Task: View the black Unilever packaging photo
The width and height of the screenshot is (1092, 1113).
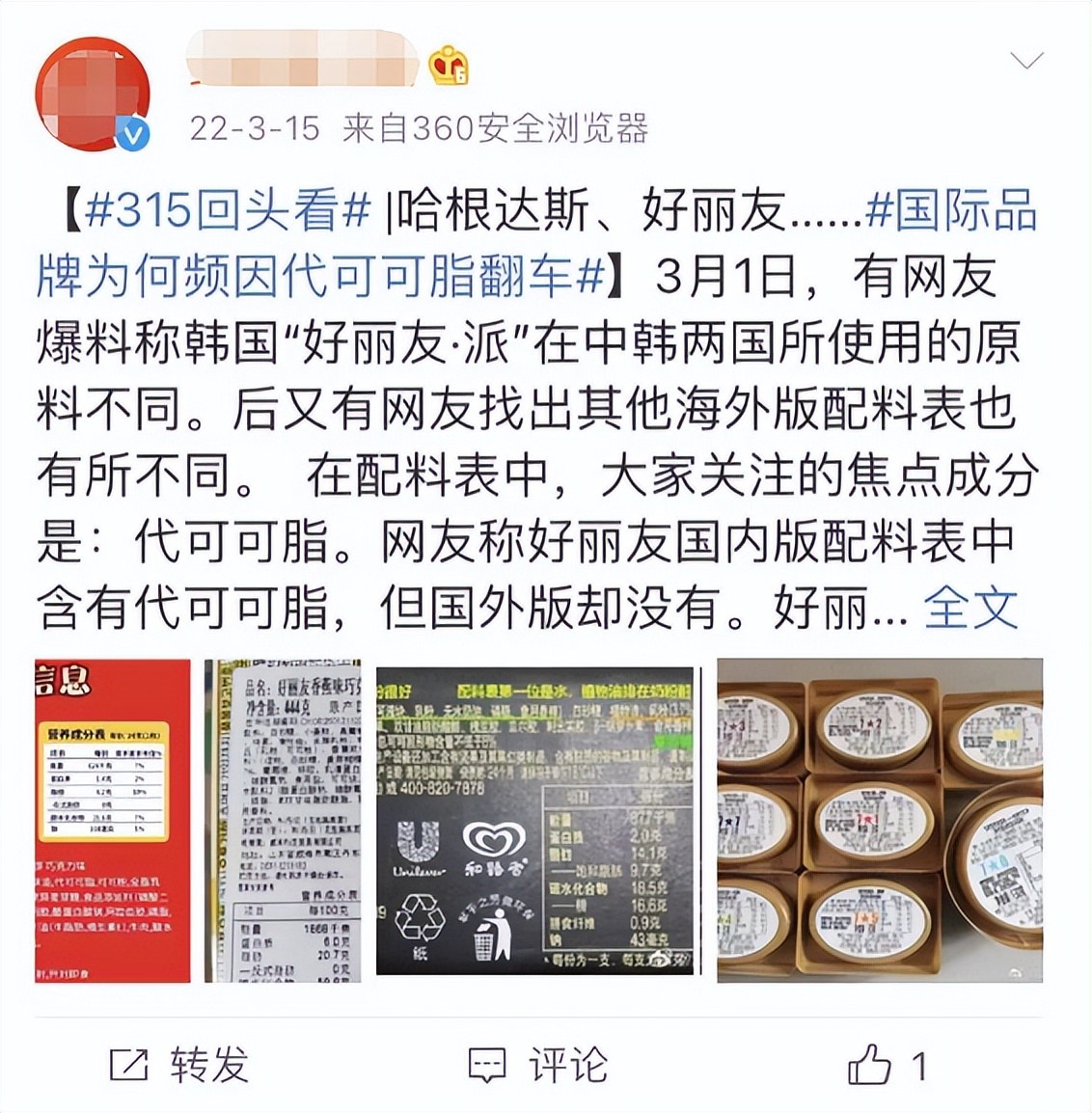Action: (x=534, y=821)
